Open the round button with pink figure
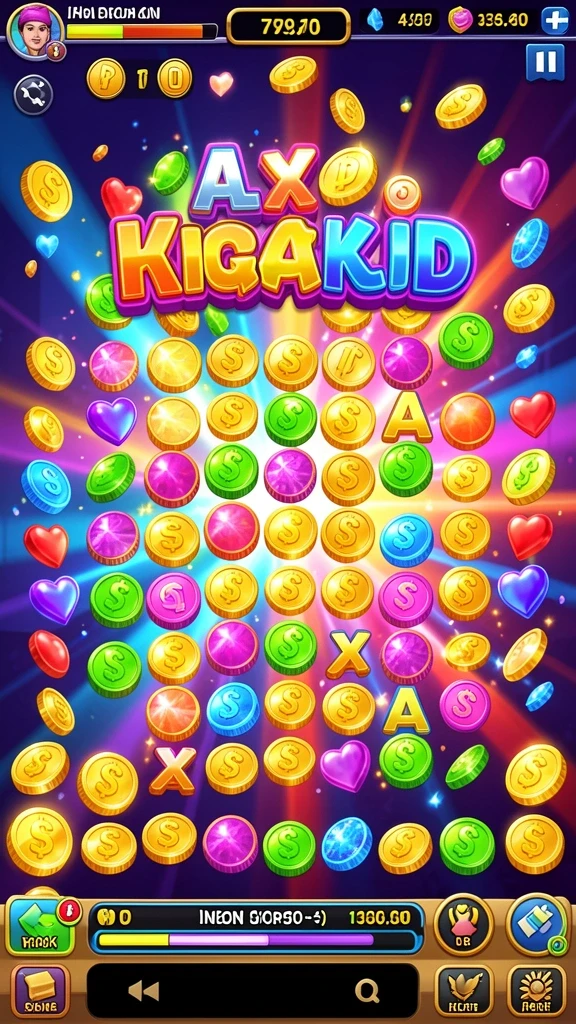The image size is (576, 1024). [464, 924]
